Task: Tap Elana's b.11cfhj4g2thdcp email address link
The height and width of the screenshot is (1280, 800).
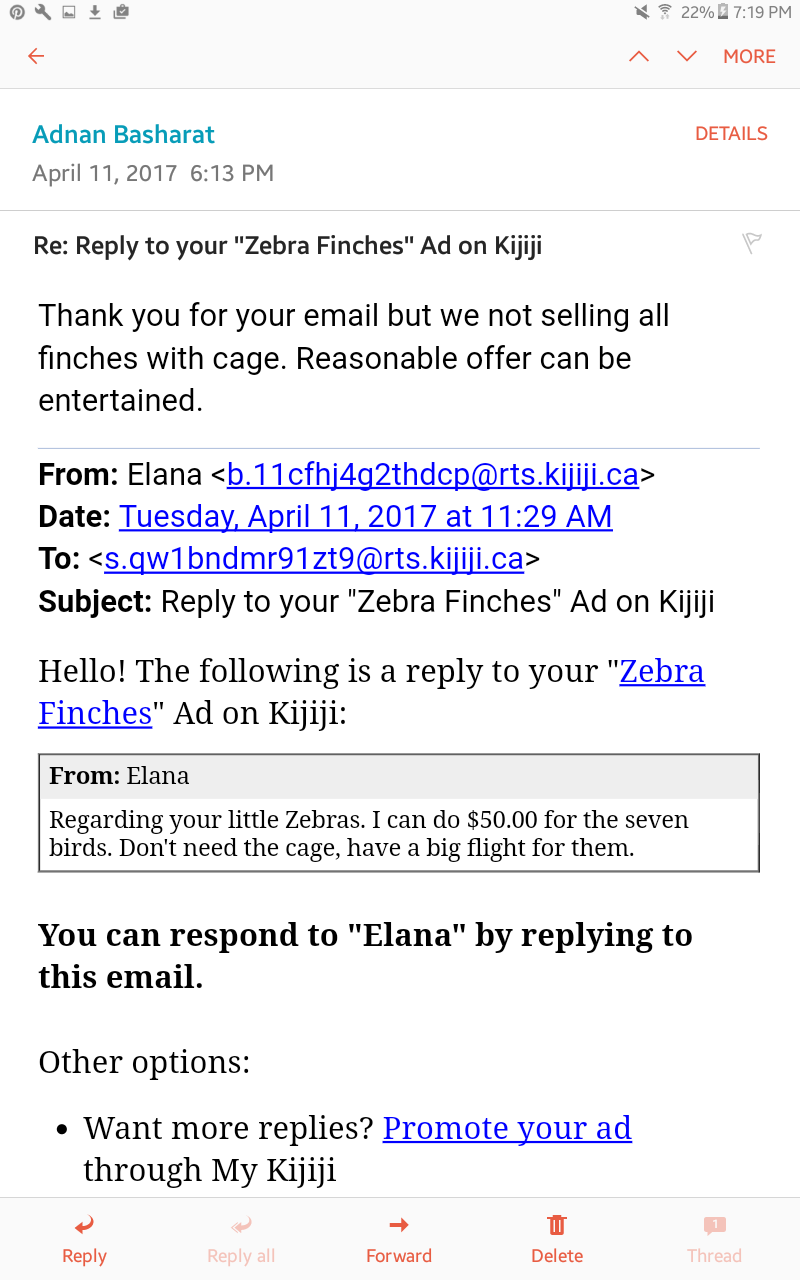Action: click(x=433, y=474)
